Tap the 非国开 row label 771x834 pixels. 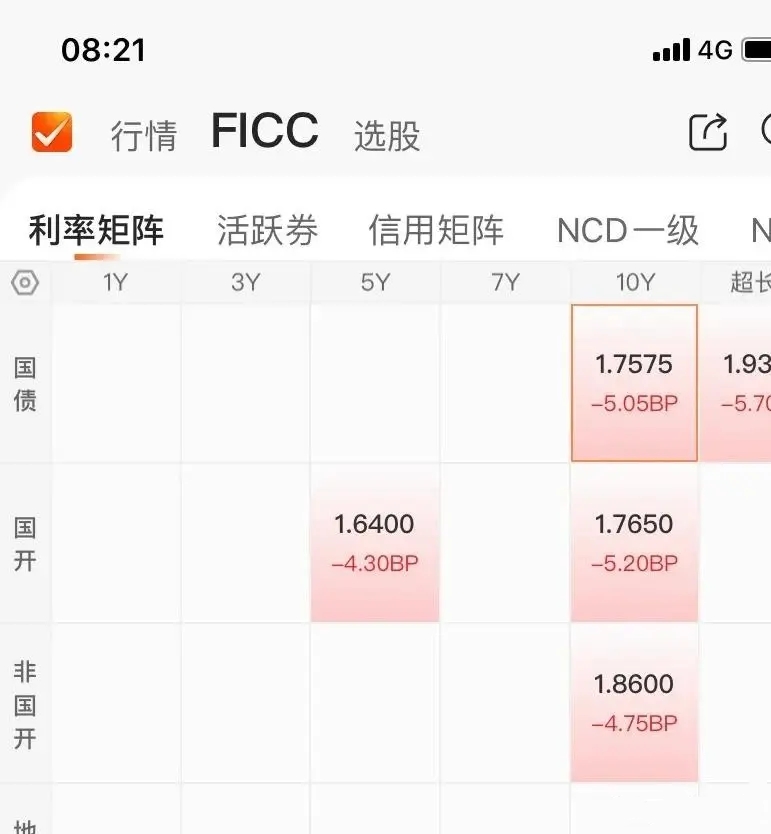(x=25, y=705)
